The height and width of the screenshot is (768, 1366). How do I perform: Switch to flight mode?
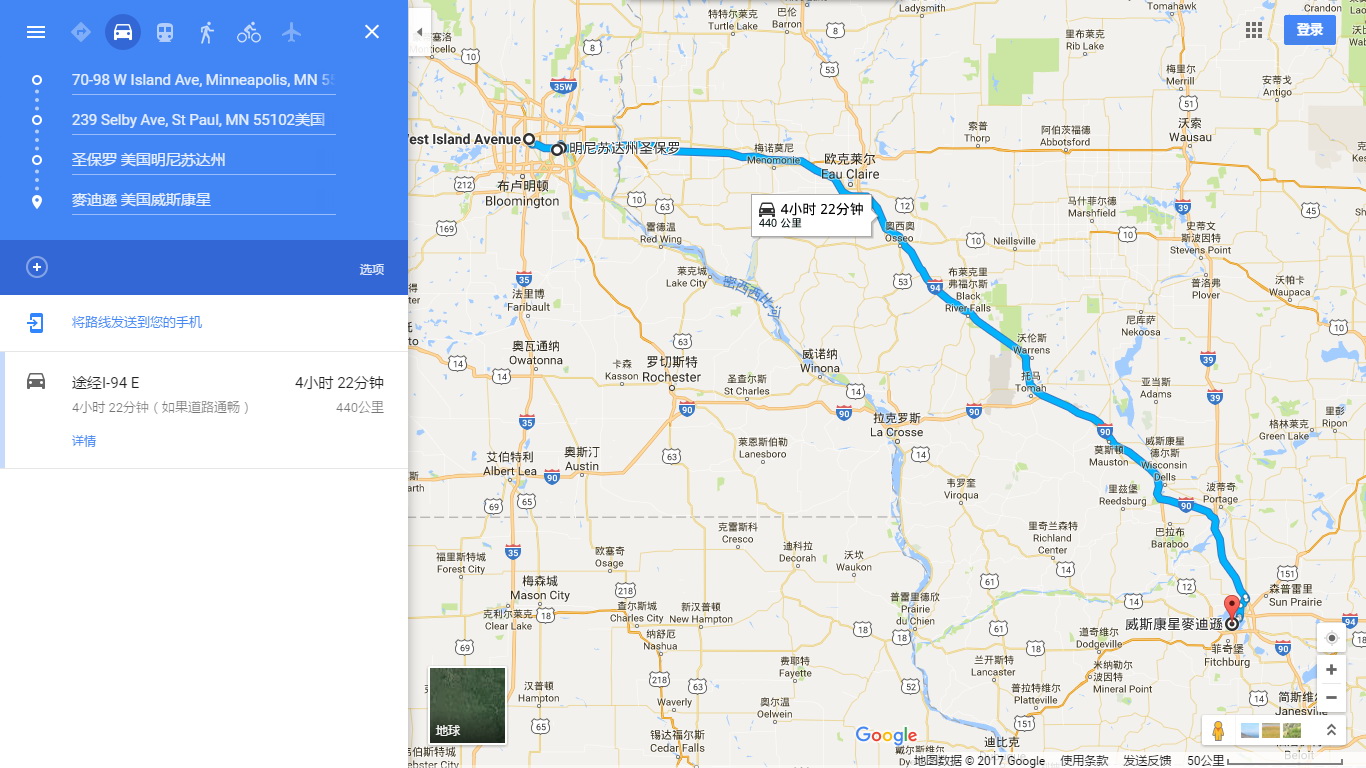pos(291,32)
